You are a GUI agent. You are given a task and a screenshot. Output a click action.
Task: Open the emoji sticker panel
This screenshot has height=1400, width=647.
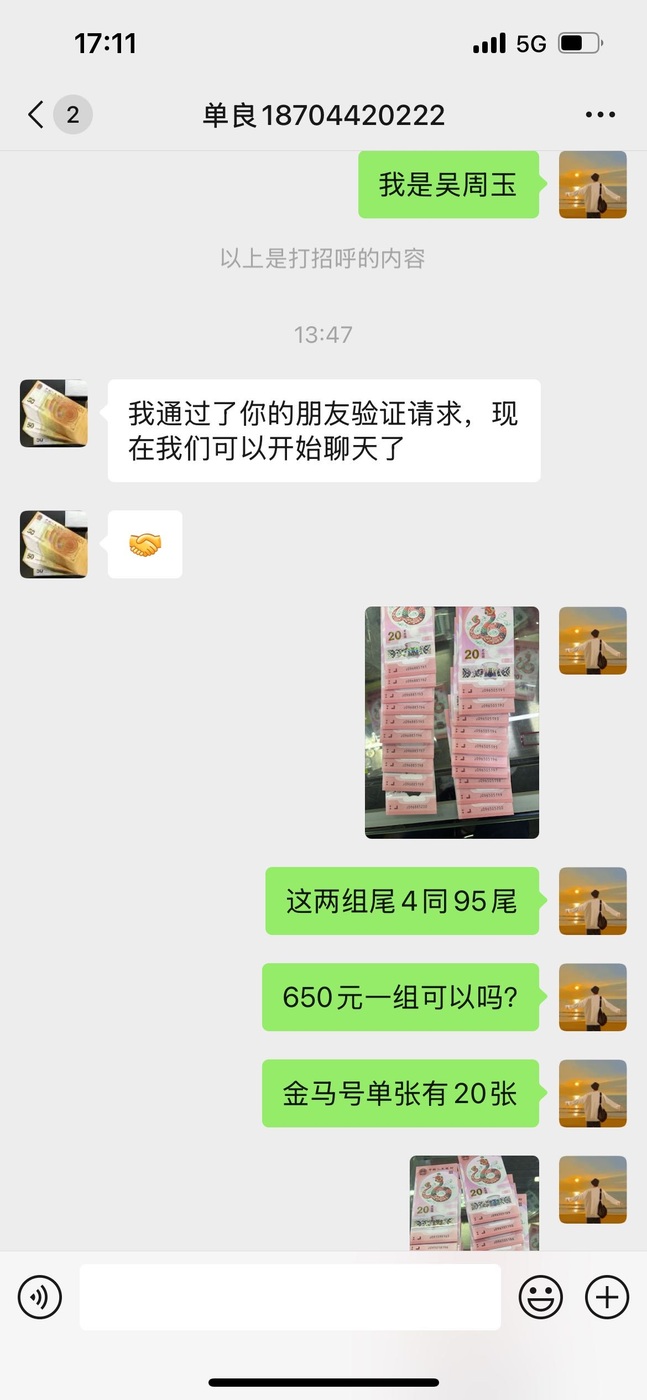click(540, 1297)
